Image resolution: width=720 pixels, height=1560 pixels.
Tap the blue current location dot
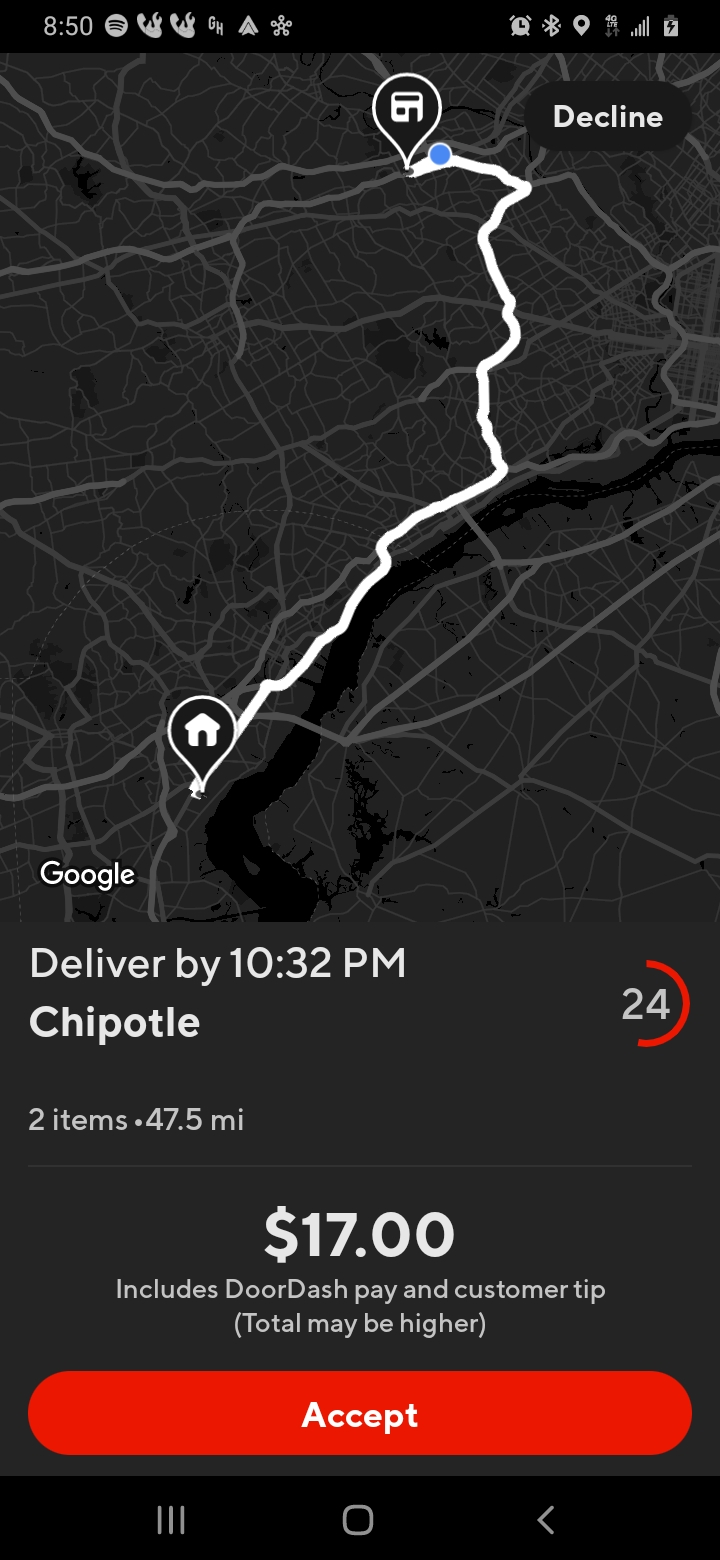coord(438,153)
